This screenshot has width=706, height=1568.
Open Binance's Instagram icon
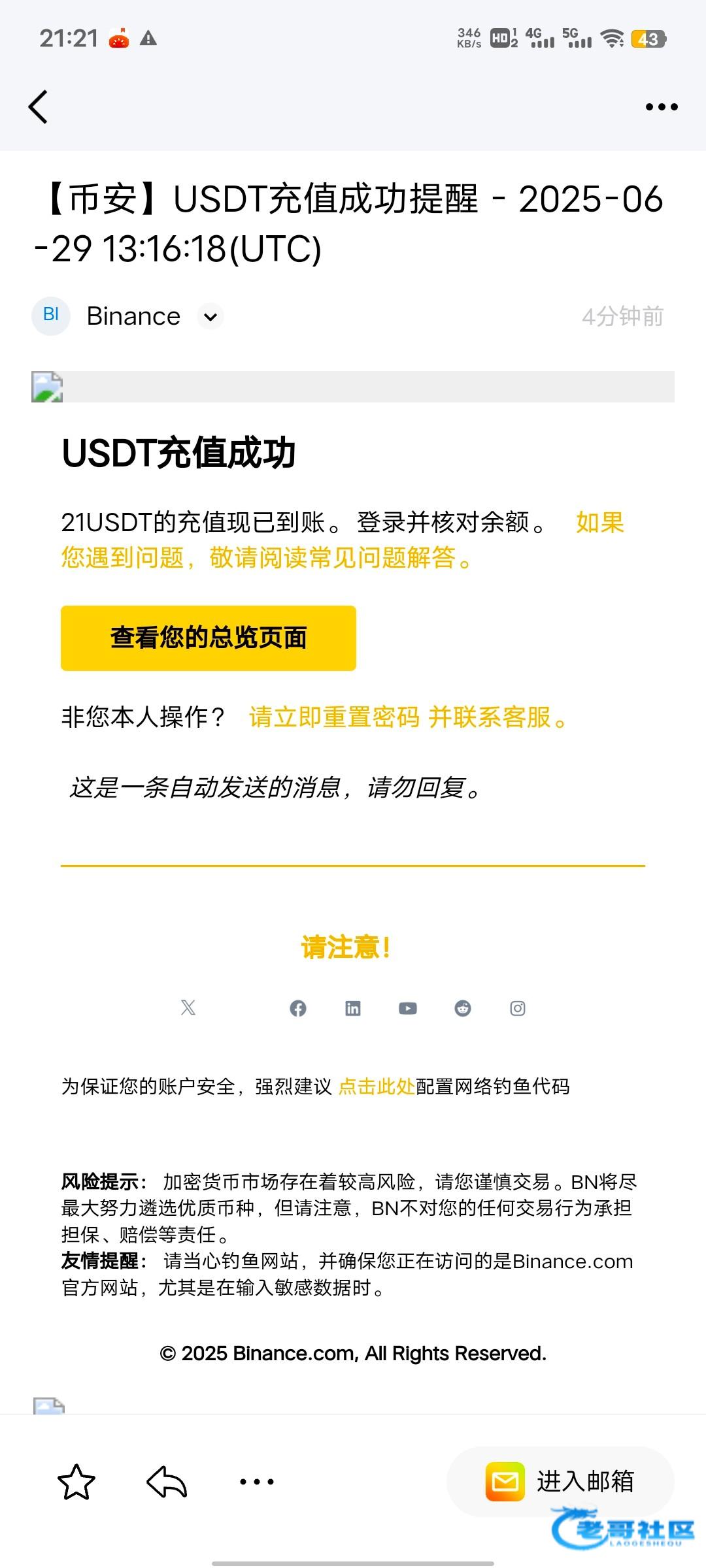point(518,1008)
